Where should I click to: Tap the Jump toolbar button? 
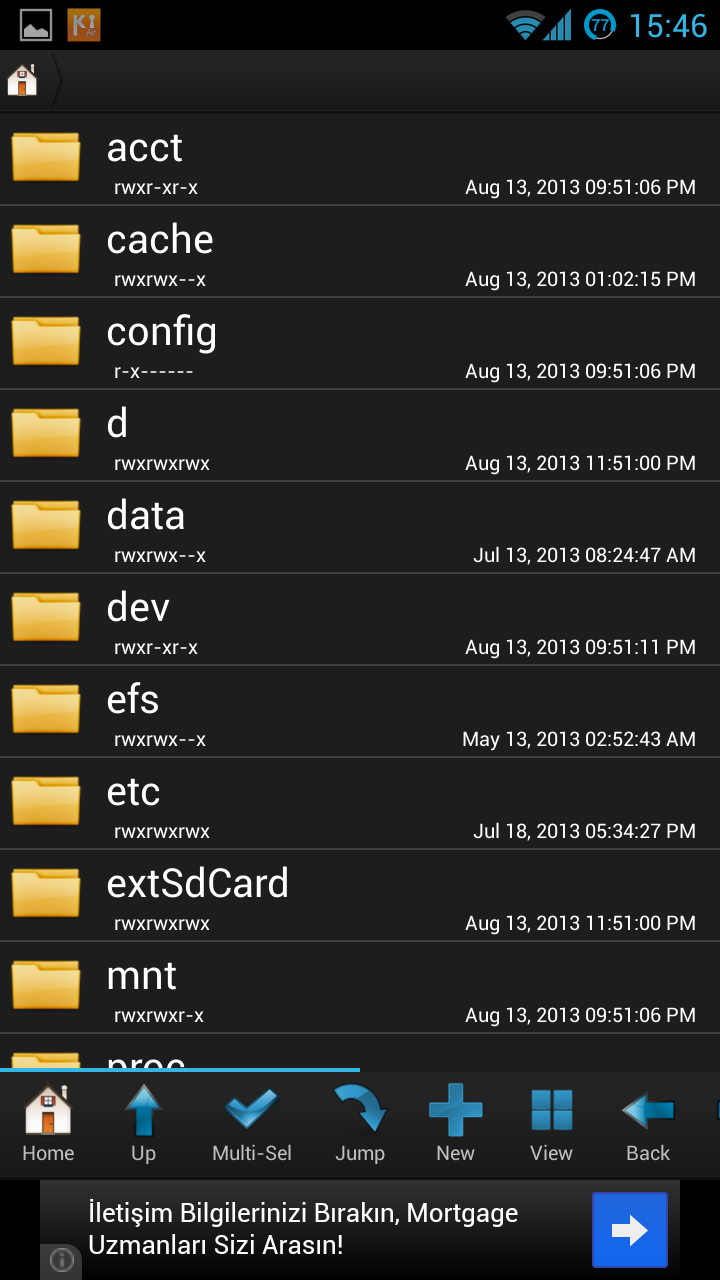360,1125
